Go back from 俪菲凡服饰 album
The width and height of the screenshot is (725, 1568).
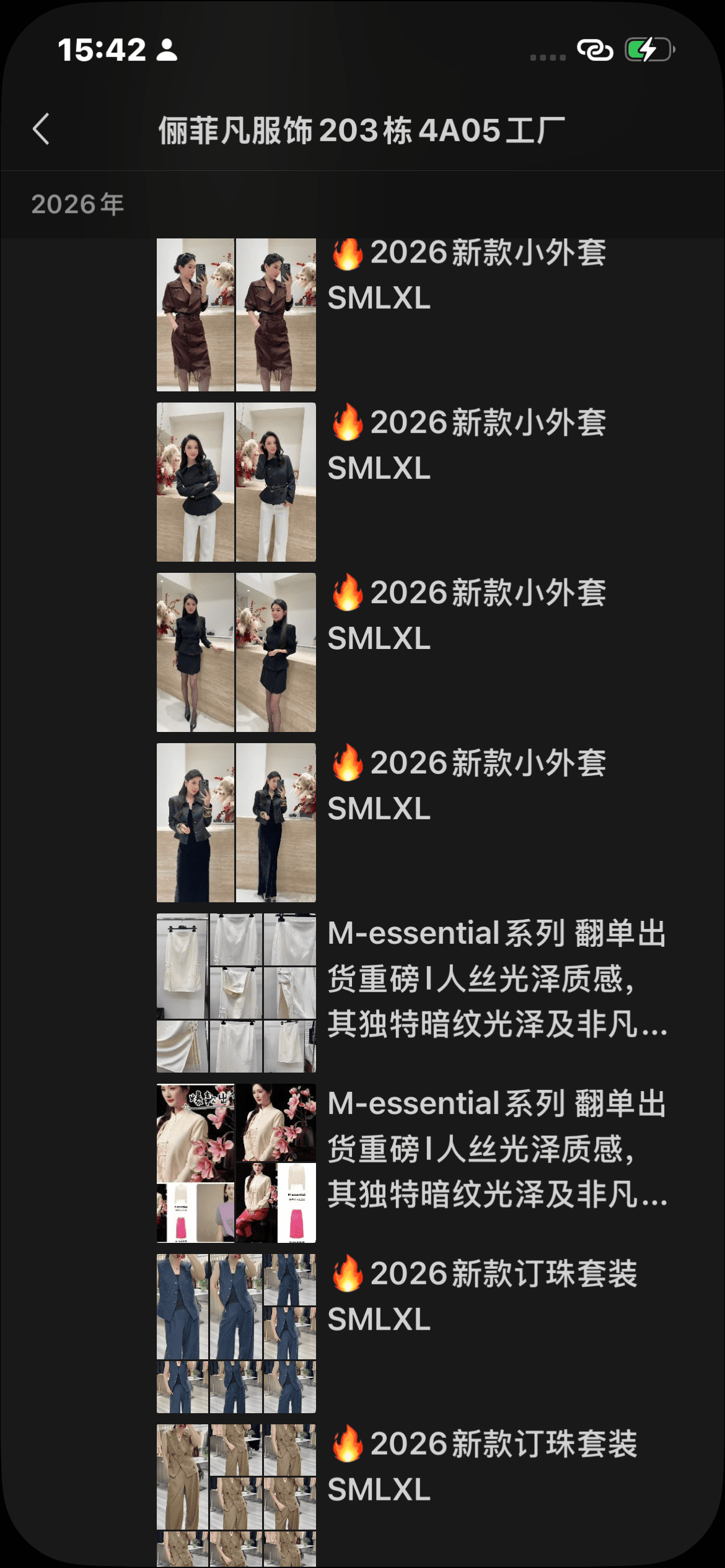click(42, 129)
